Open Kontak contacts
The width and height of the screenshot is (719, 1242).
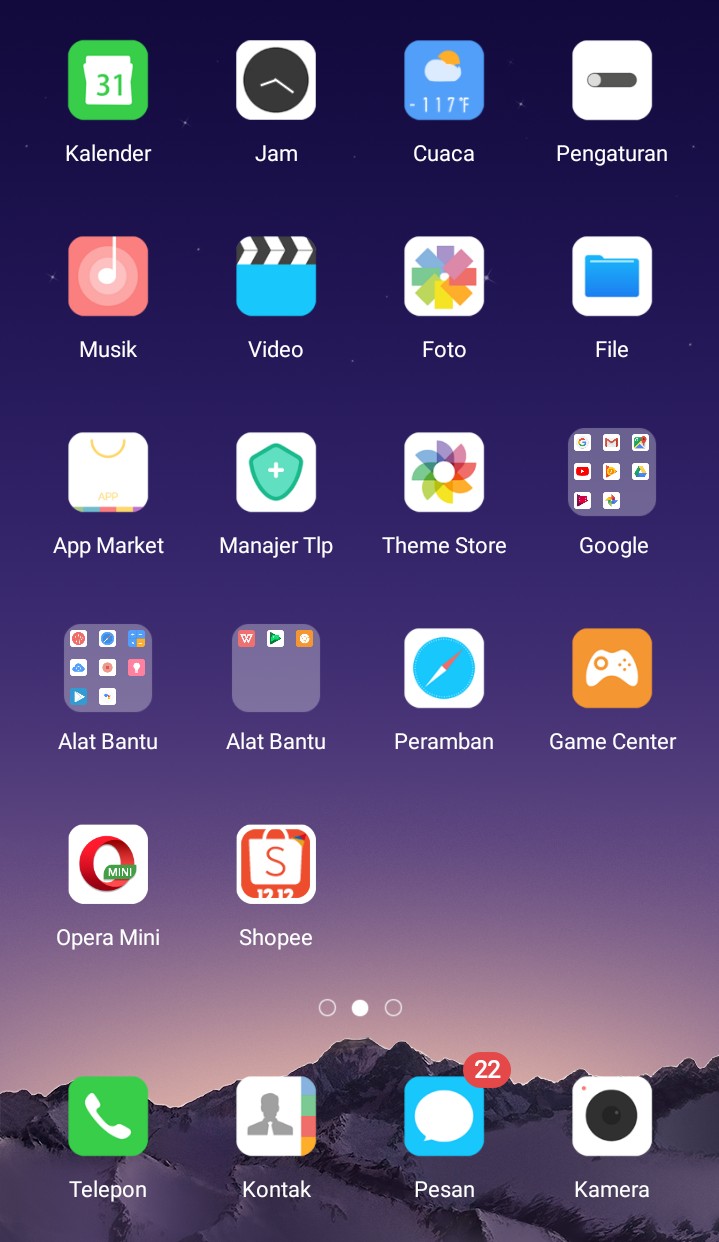pos(276,1116)
